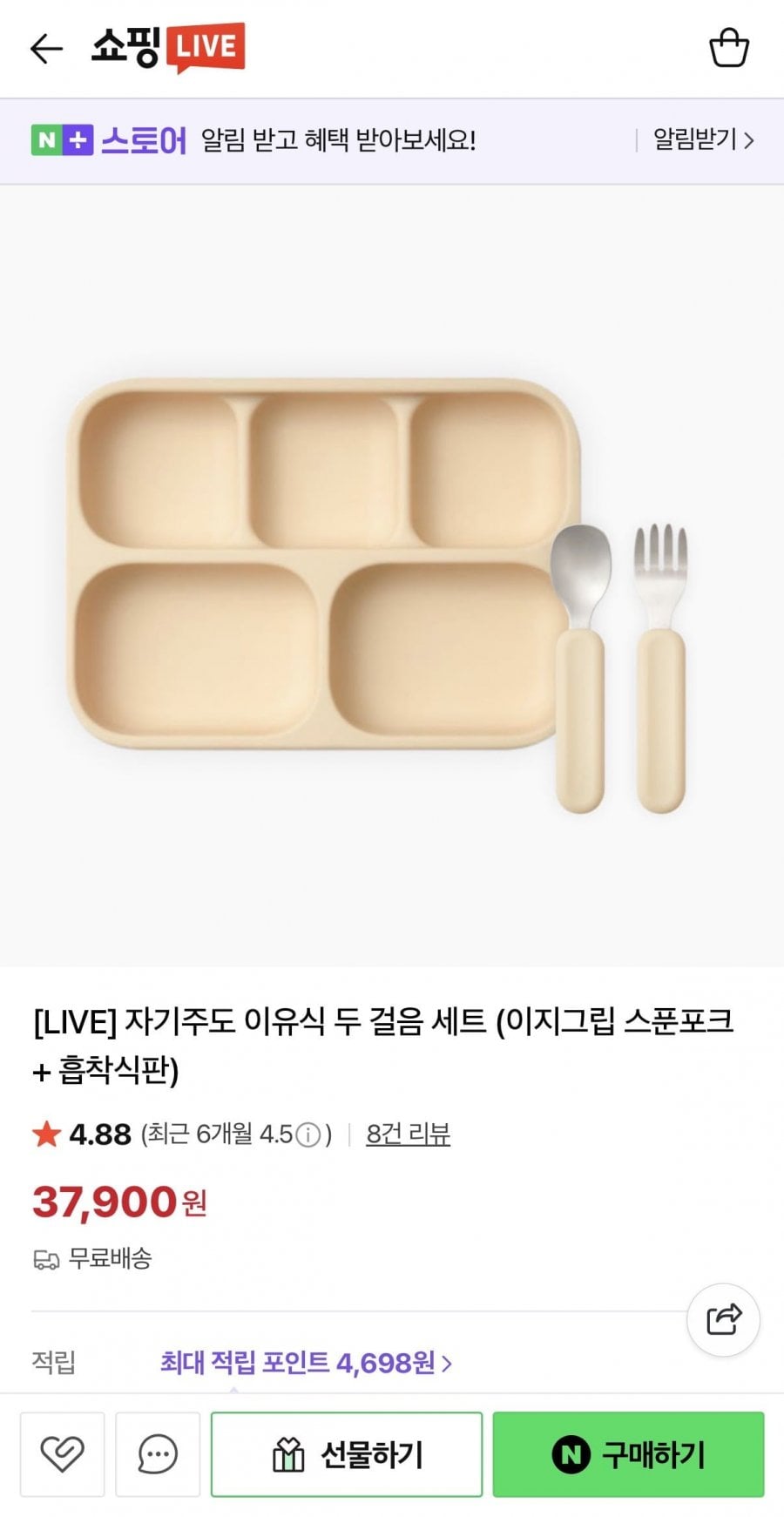The width and height of the screenshot is (784, 1517).
Task: Tap 선물하기 to send as gift
Action: [347, 1454]
